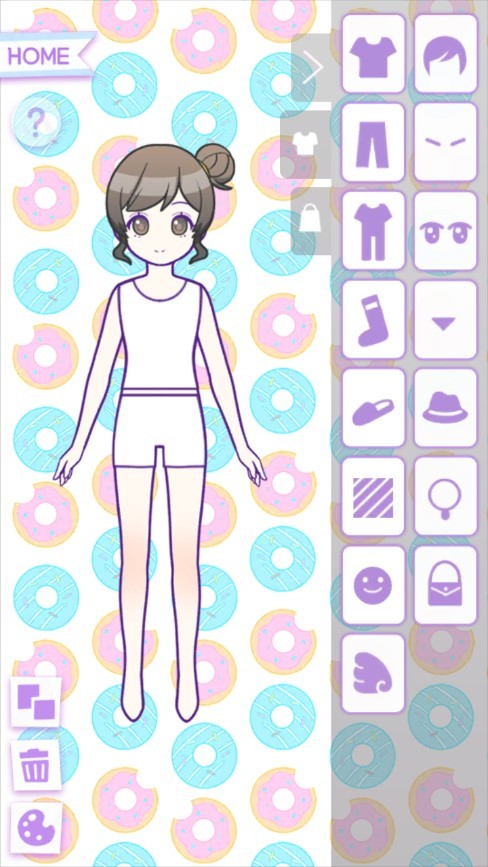The height and width of the screenshot is (867, 488).
Task: Tap the trash can delete icon
Action: 36,765
